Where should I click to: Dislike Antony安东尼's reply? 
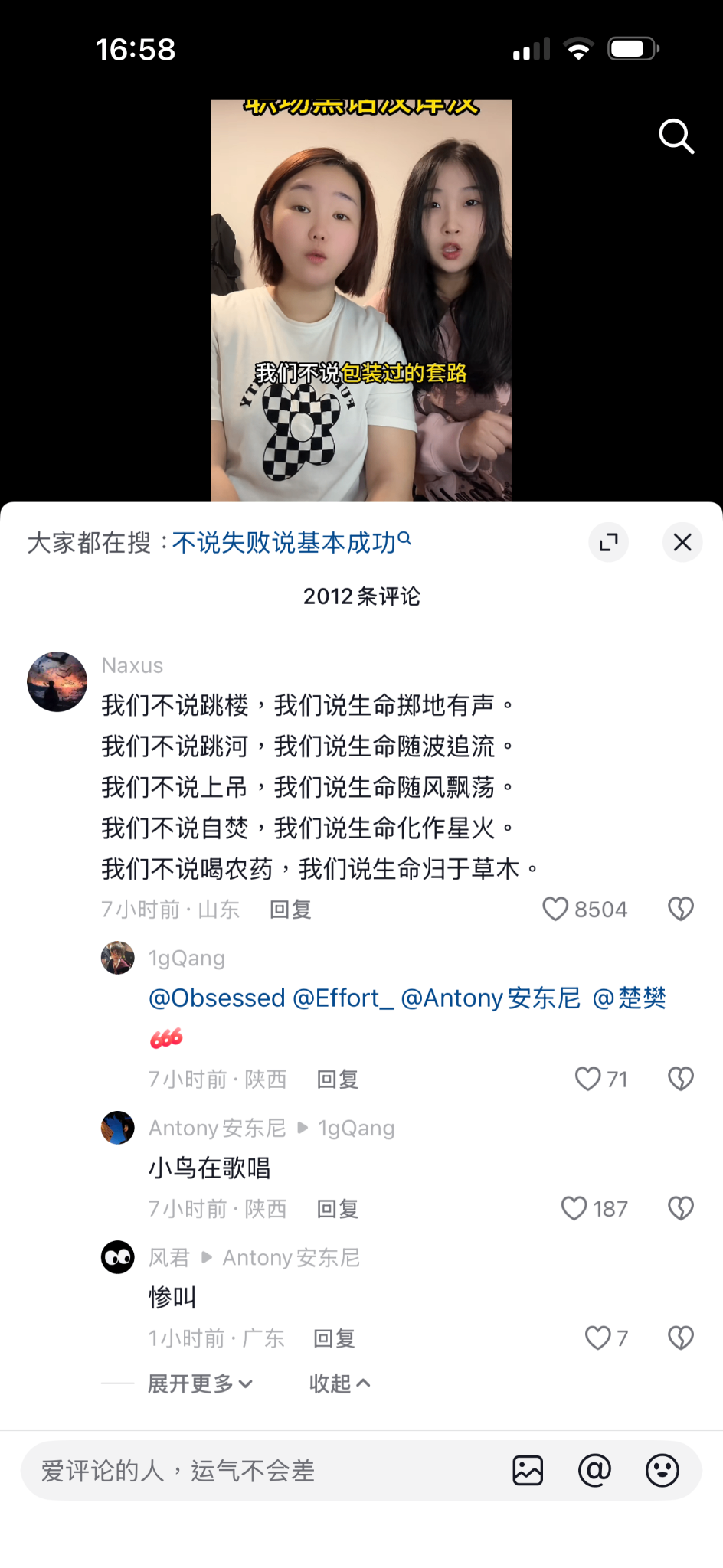pos(680,1208)
